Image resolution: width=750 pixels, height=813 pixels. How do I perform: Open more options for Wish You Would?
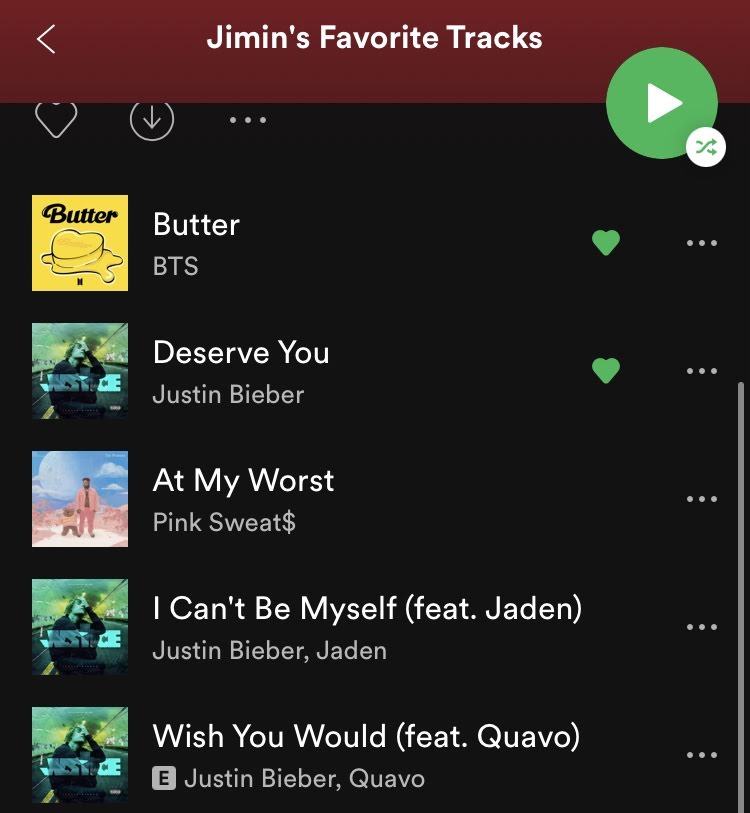click(x=702, y=755)
